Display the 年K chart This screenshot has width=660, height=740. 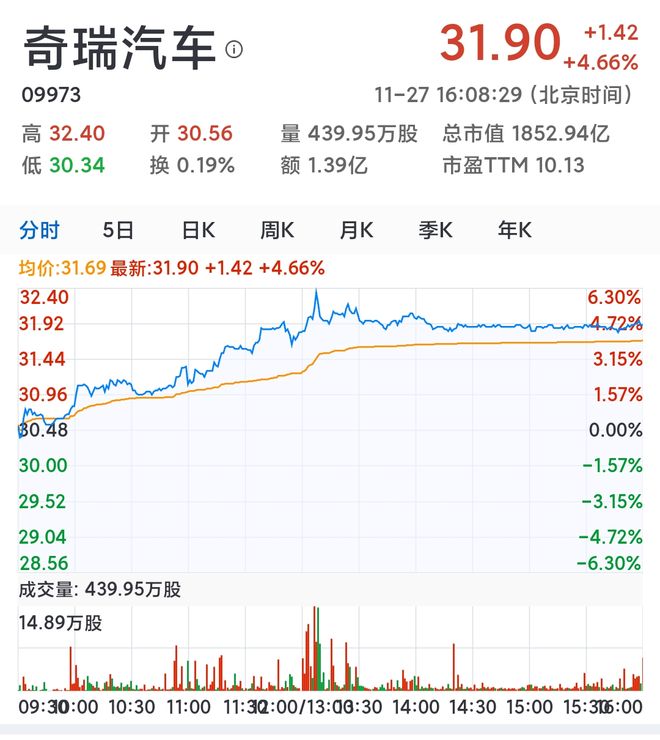(x=514, y=230)
